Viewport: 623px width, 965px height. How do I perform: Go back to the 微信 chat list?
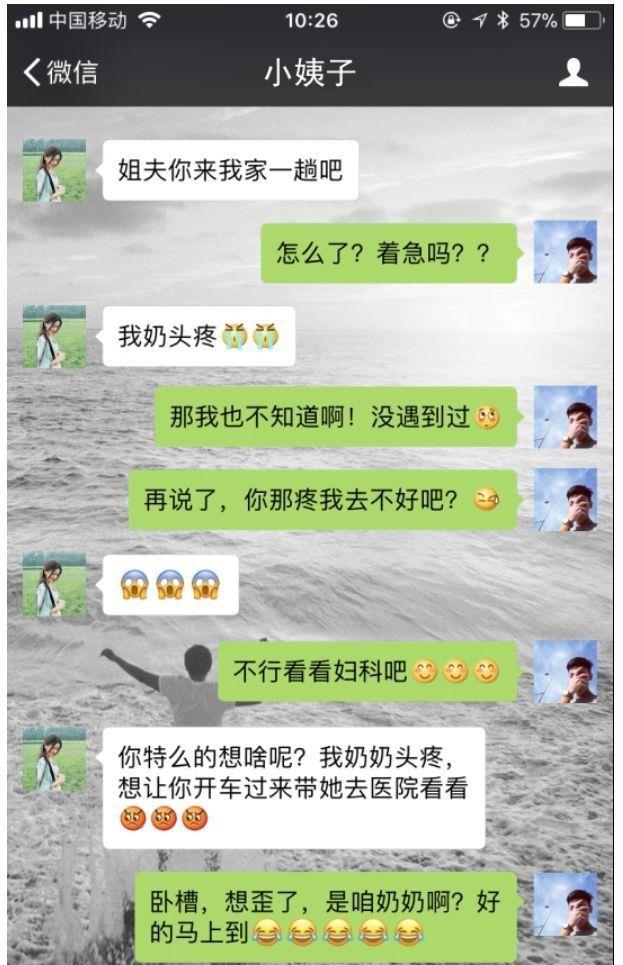click(x=60, y=72)
